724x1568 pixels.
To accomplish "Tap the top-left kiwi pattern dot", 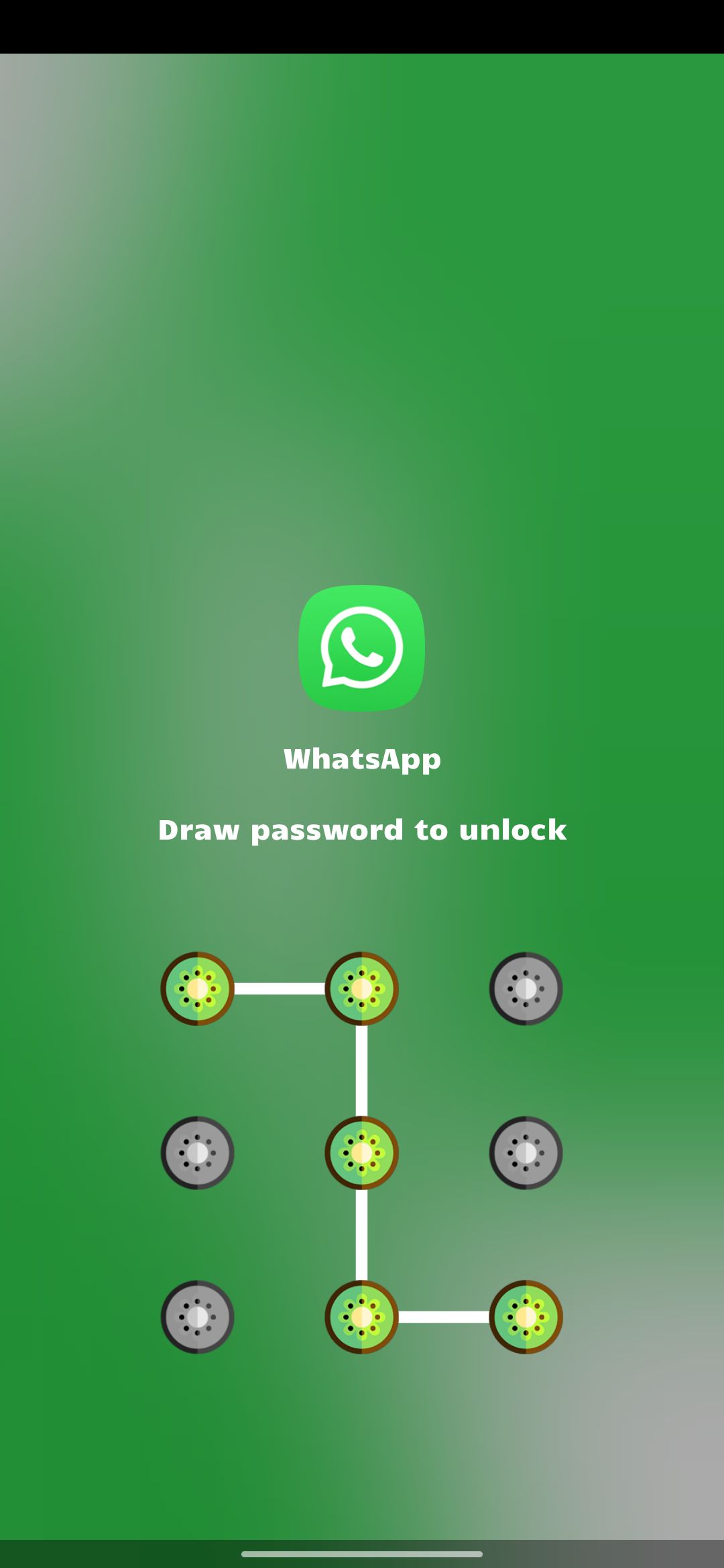I will tap(197, 988).
